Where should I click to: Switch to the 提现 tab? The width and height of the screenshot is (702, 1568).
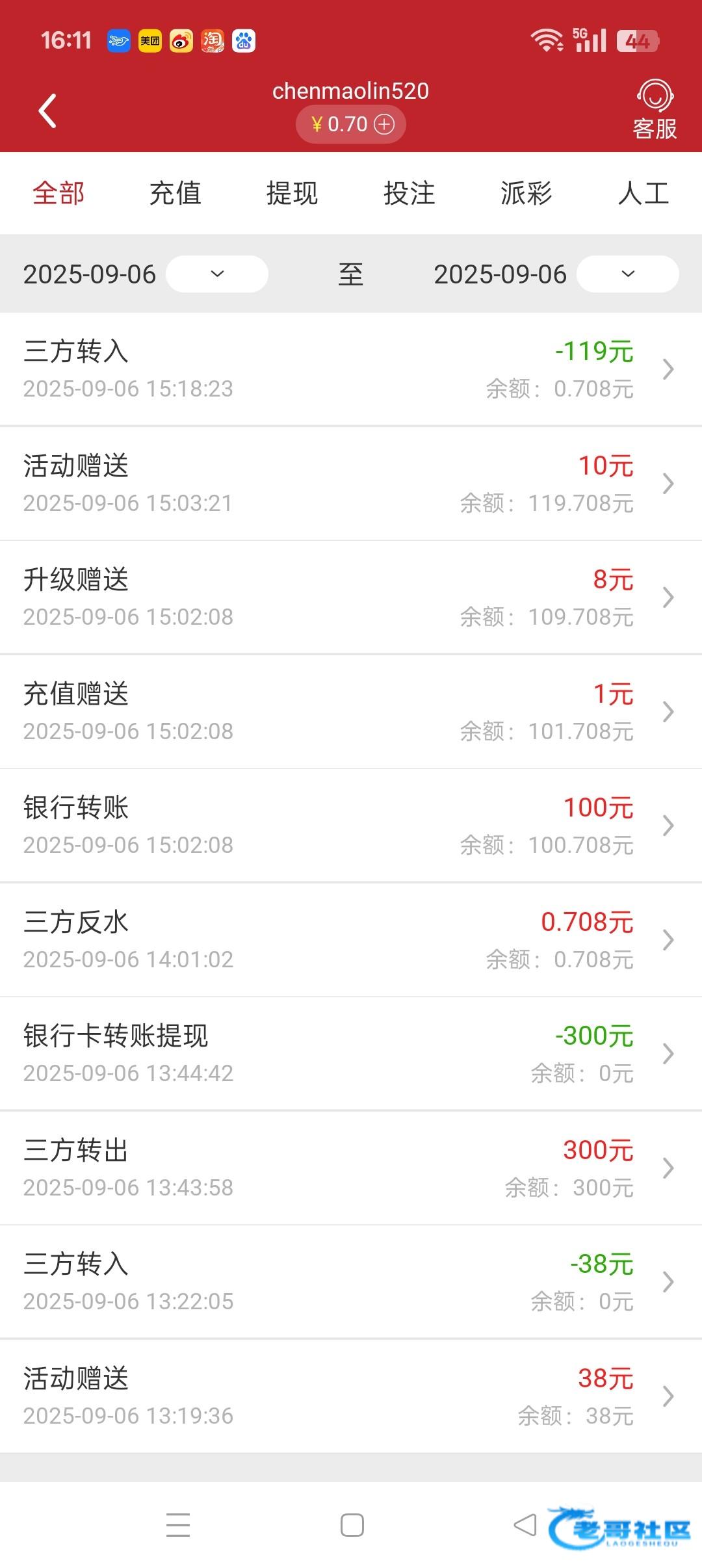(292, 193)
